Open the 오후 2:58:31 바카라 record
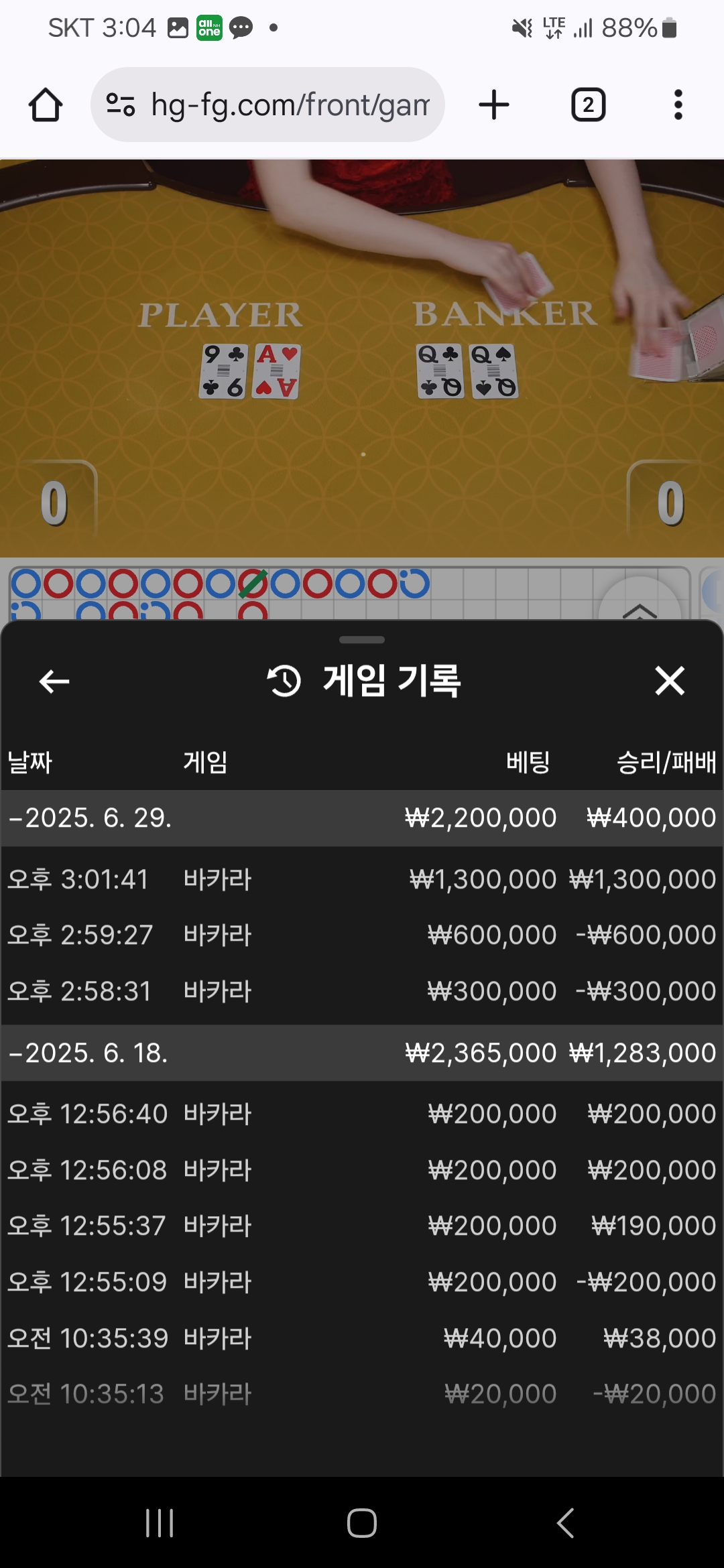The height and width of the screenshot is (1568, 724). [362, 991]
